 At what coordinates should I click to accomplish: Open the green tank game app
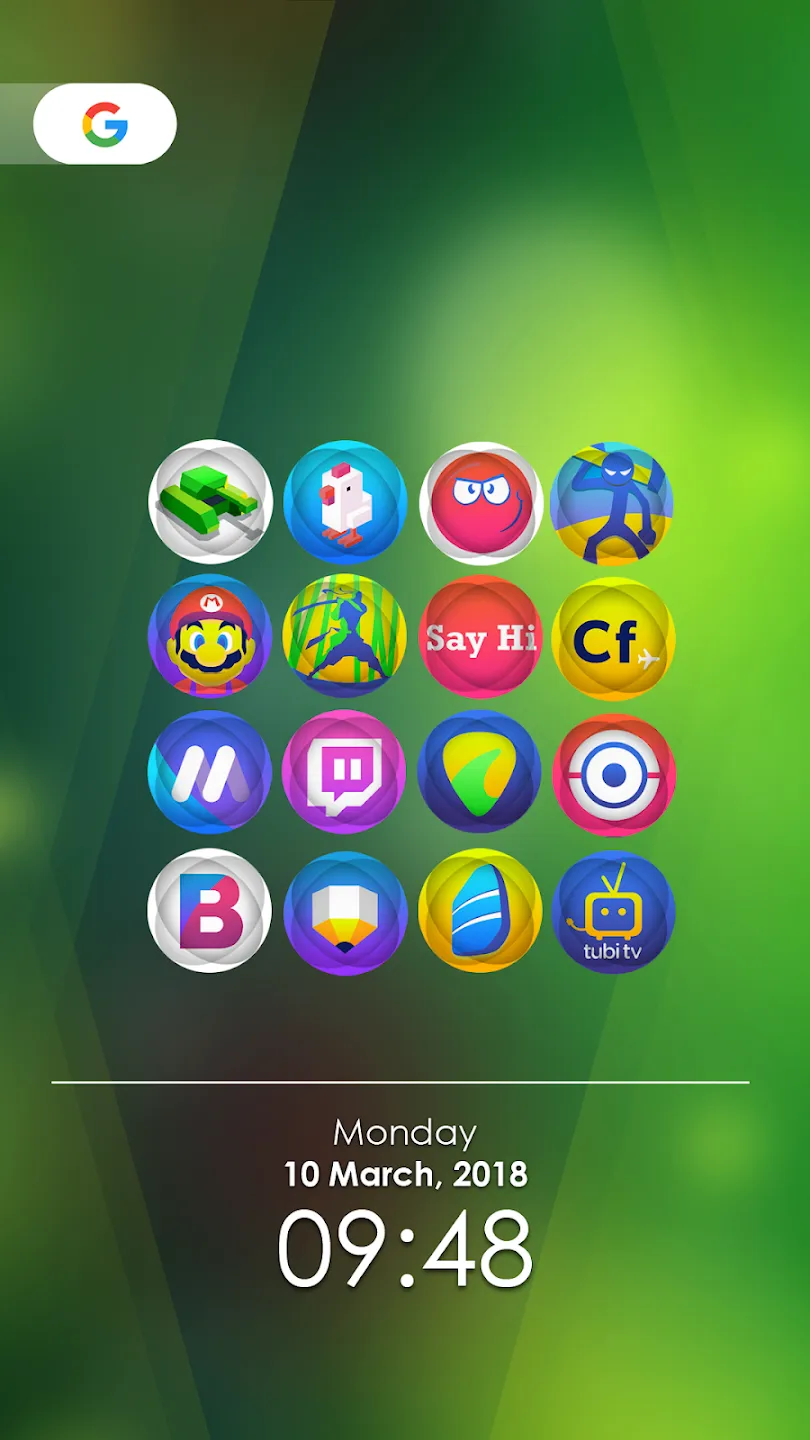pos(210,502)
